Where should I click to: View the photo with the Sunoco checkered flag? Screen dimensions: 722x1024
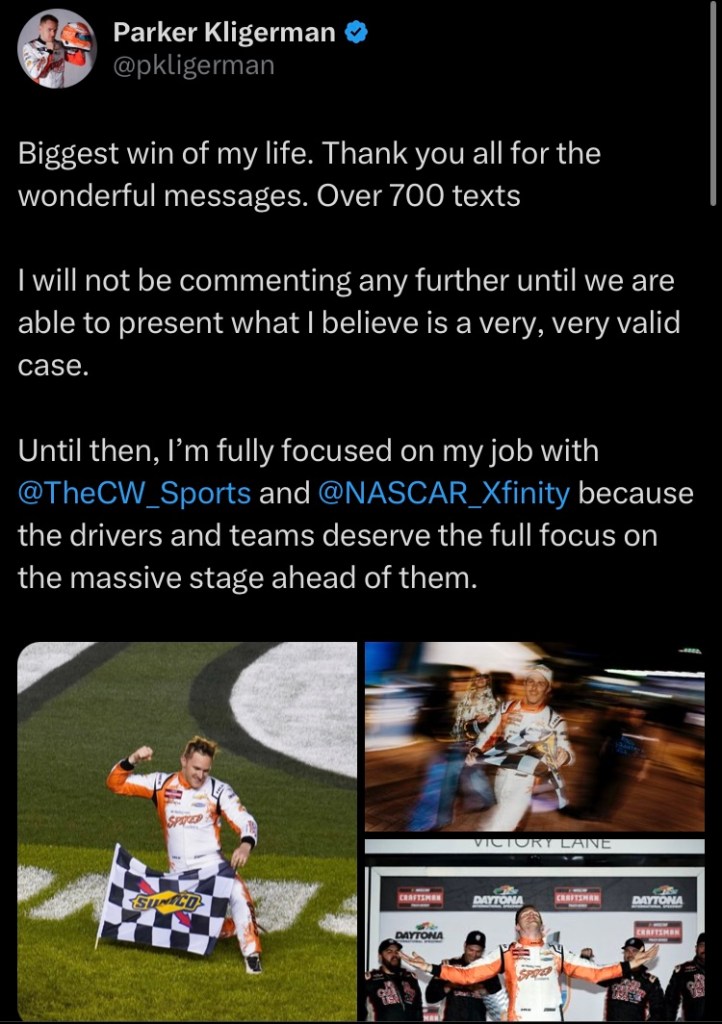(x=187, y=828)
